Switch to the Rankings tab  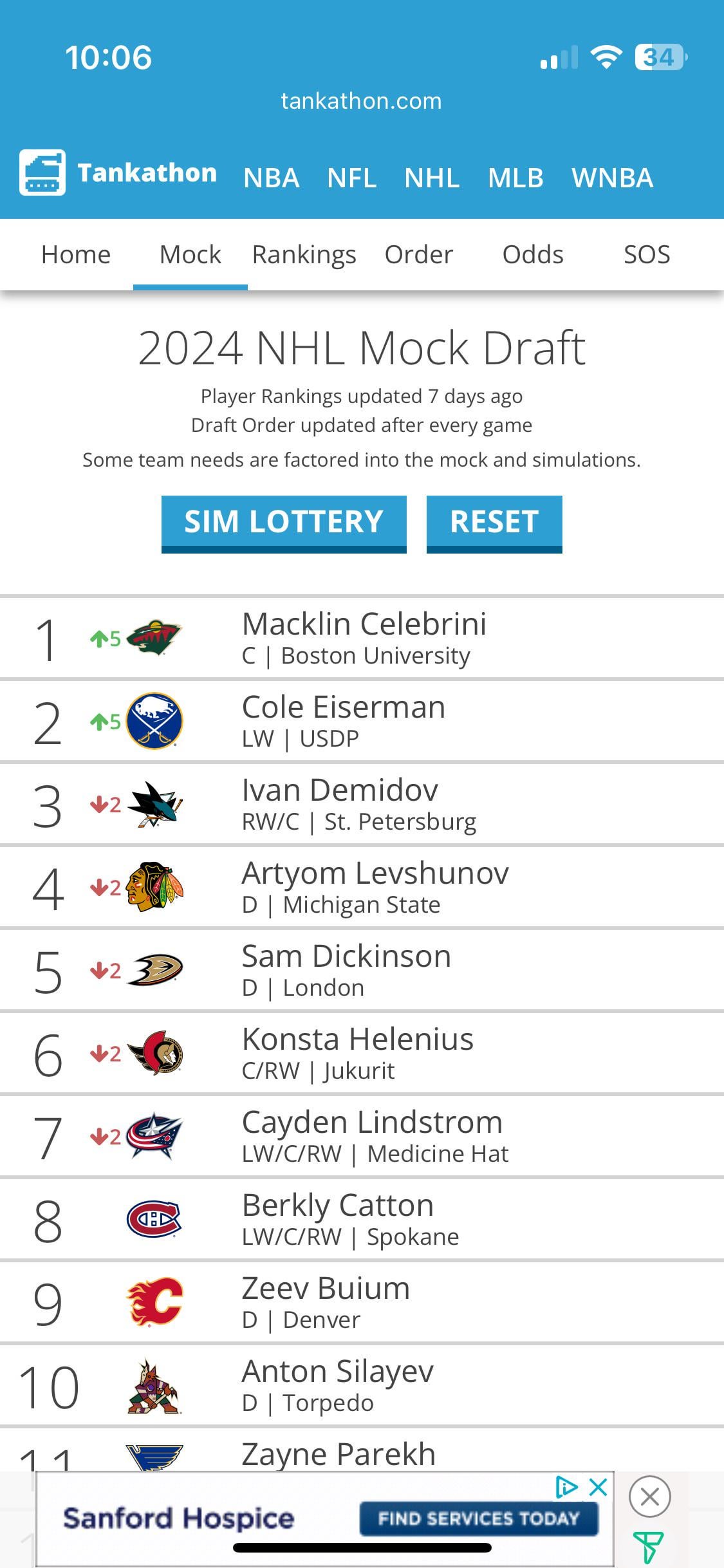pyautogui.click(x=304, y=254)
